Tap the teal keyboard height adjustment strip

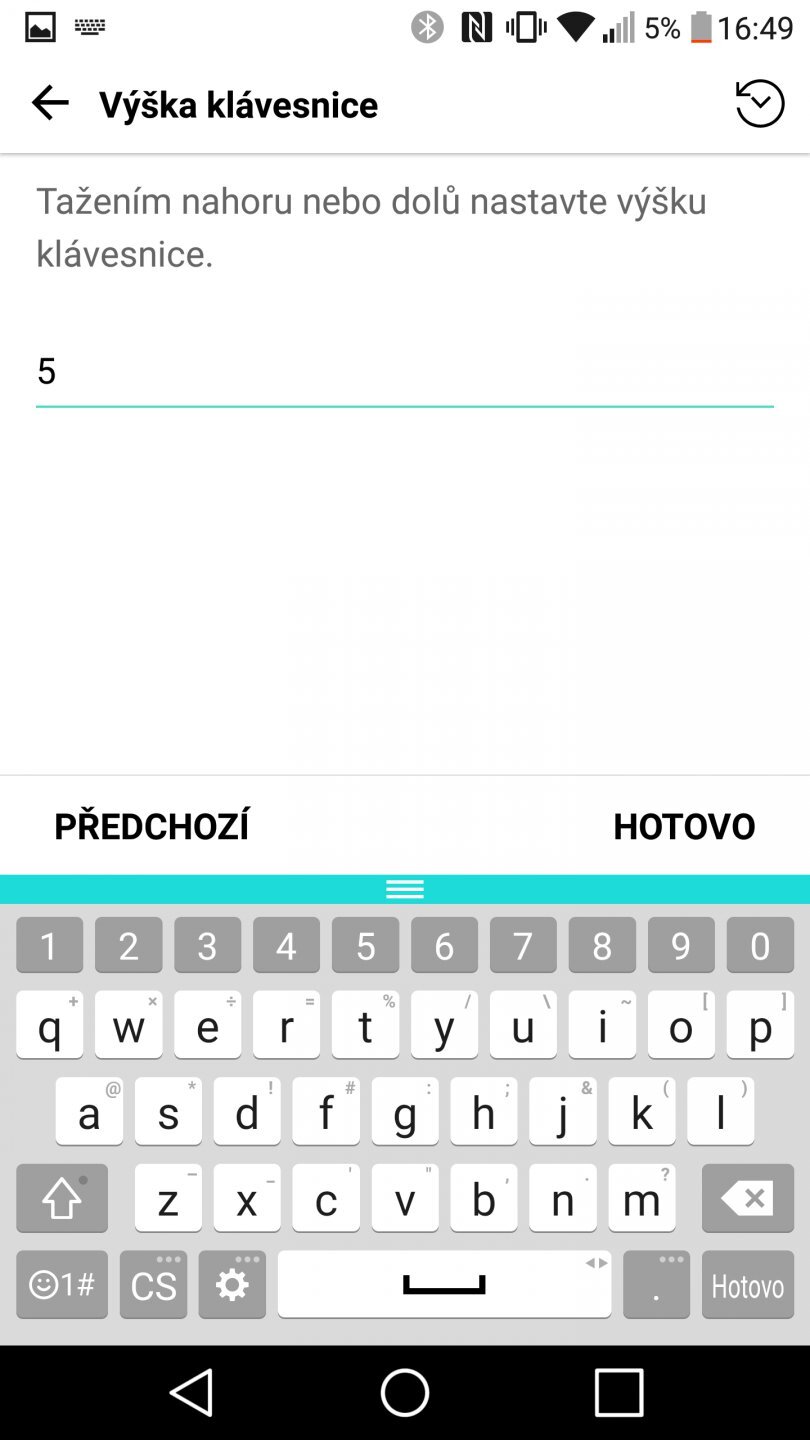click(404, 886)
